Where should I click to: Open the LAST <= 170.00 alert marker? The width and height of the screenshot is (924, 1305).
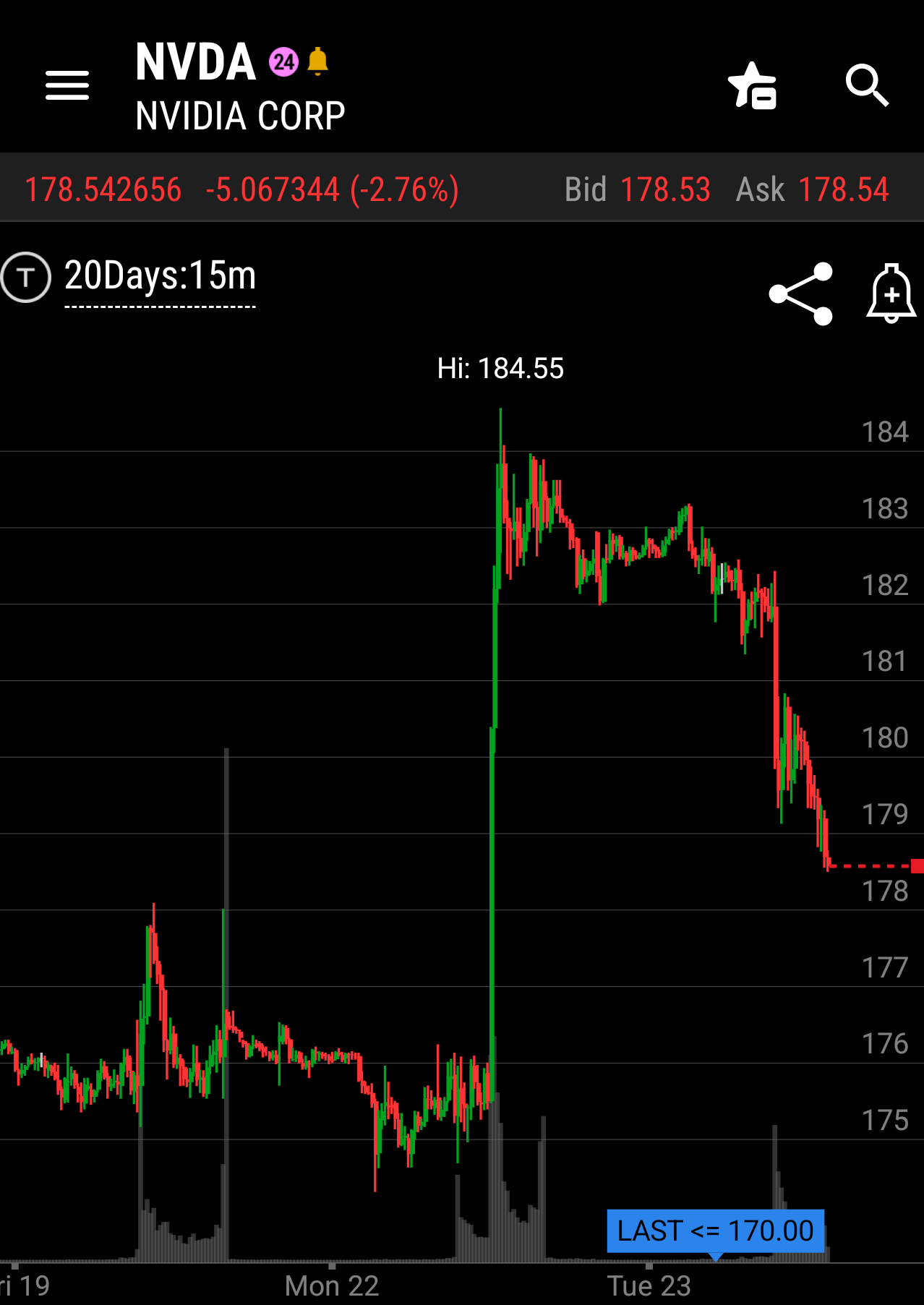(x=715, y=1231)
